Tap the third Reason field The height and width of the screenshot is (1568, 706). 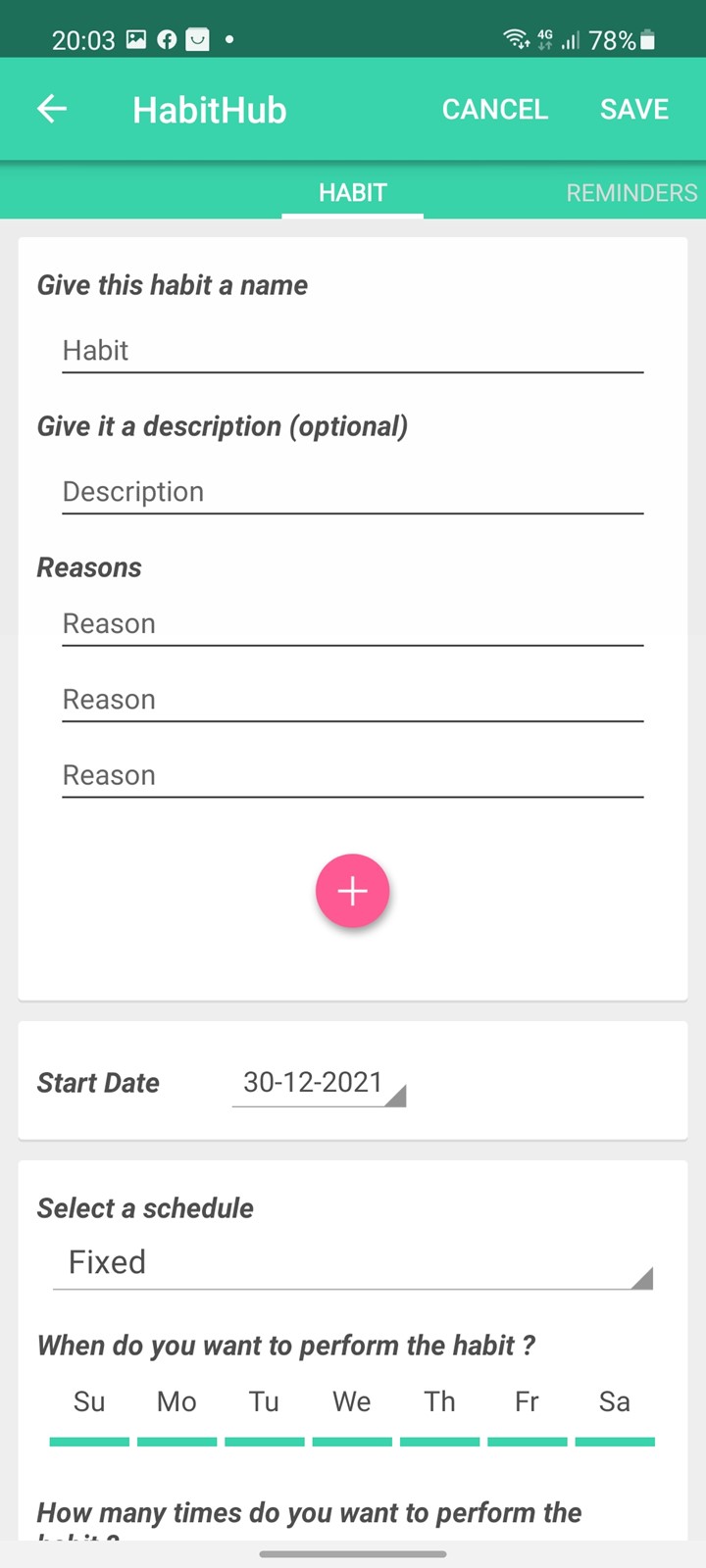coord(353,775)
